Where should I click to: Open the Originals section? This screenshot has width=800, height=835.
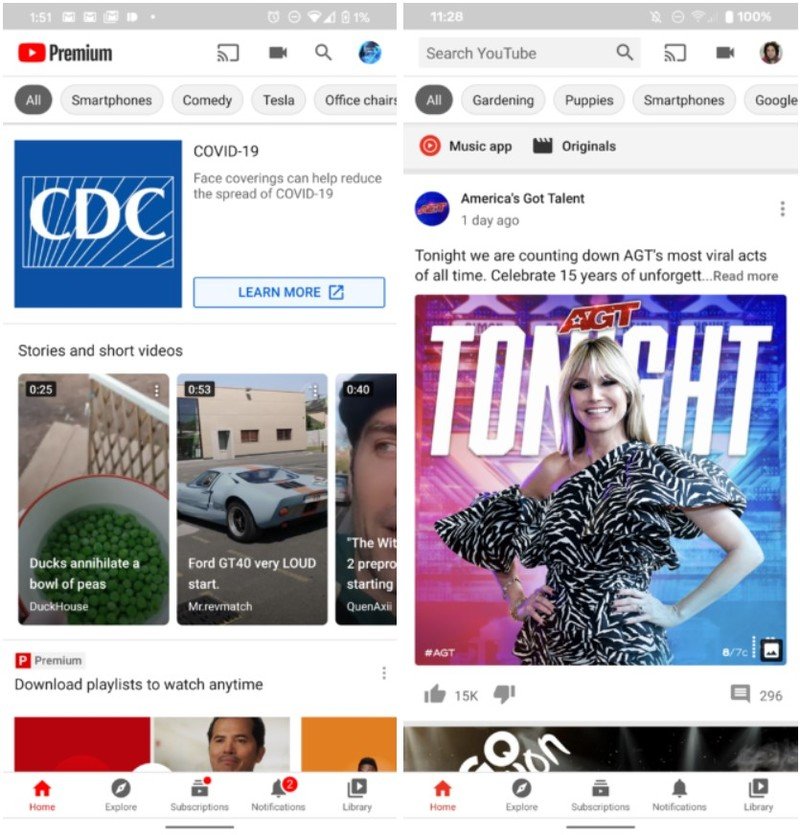click(574, 146)
